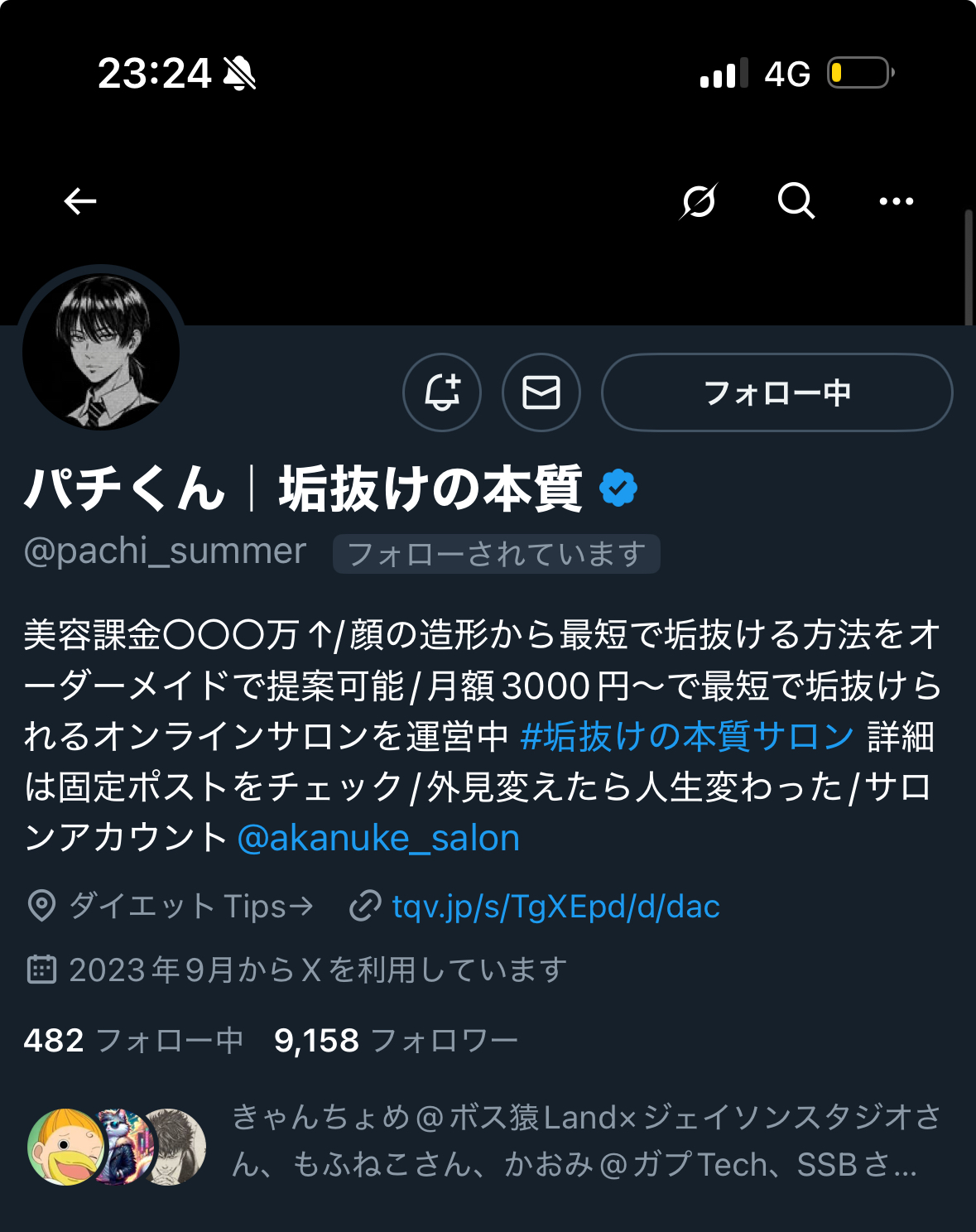Search this profile's posts
Image resolution: width=976 pixels, height=1232 pixels.
pos(796,201)
